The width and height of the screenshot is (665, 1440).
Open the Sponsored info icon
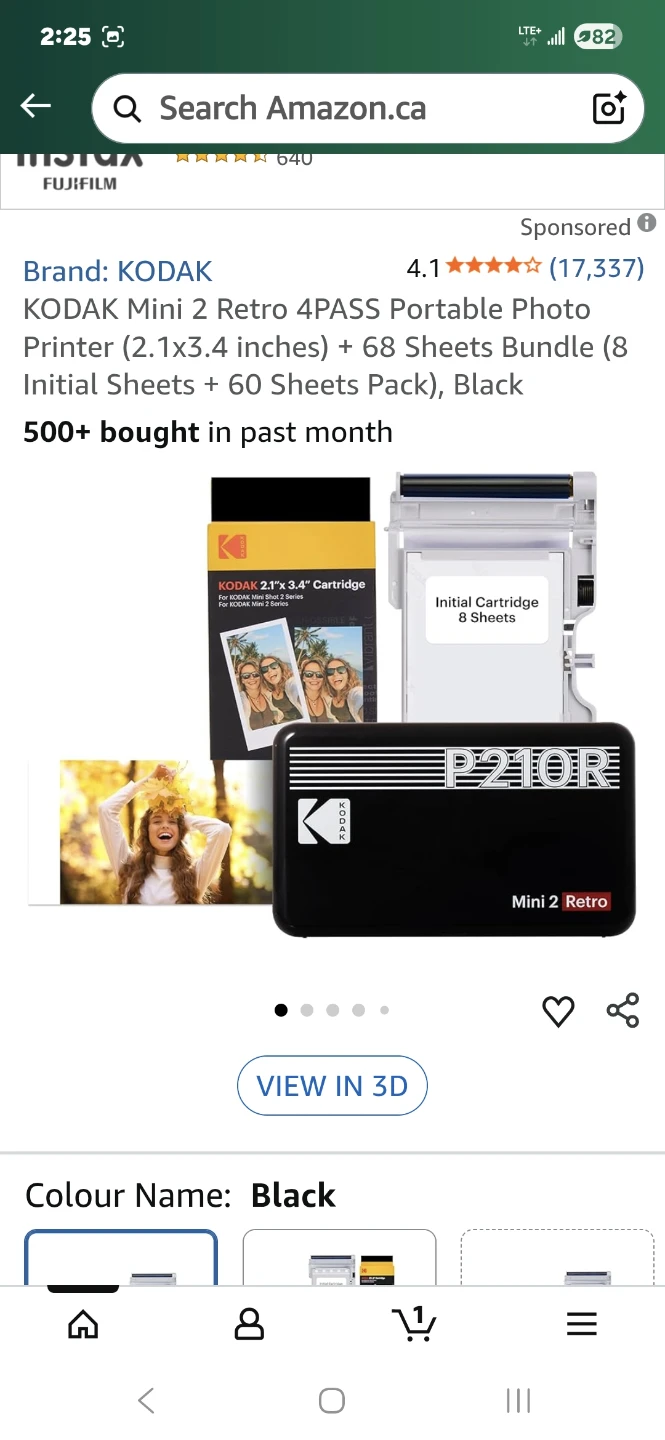point(647,223)
